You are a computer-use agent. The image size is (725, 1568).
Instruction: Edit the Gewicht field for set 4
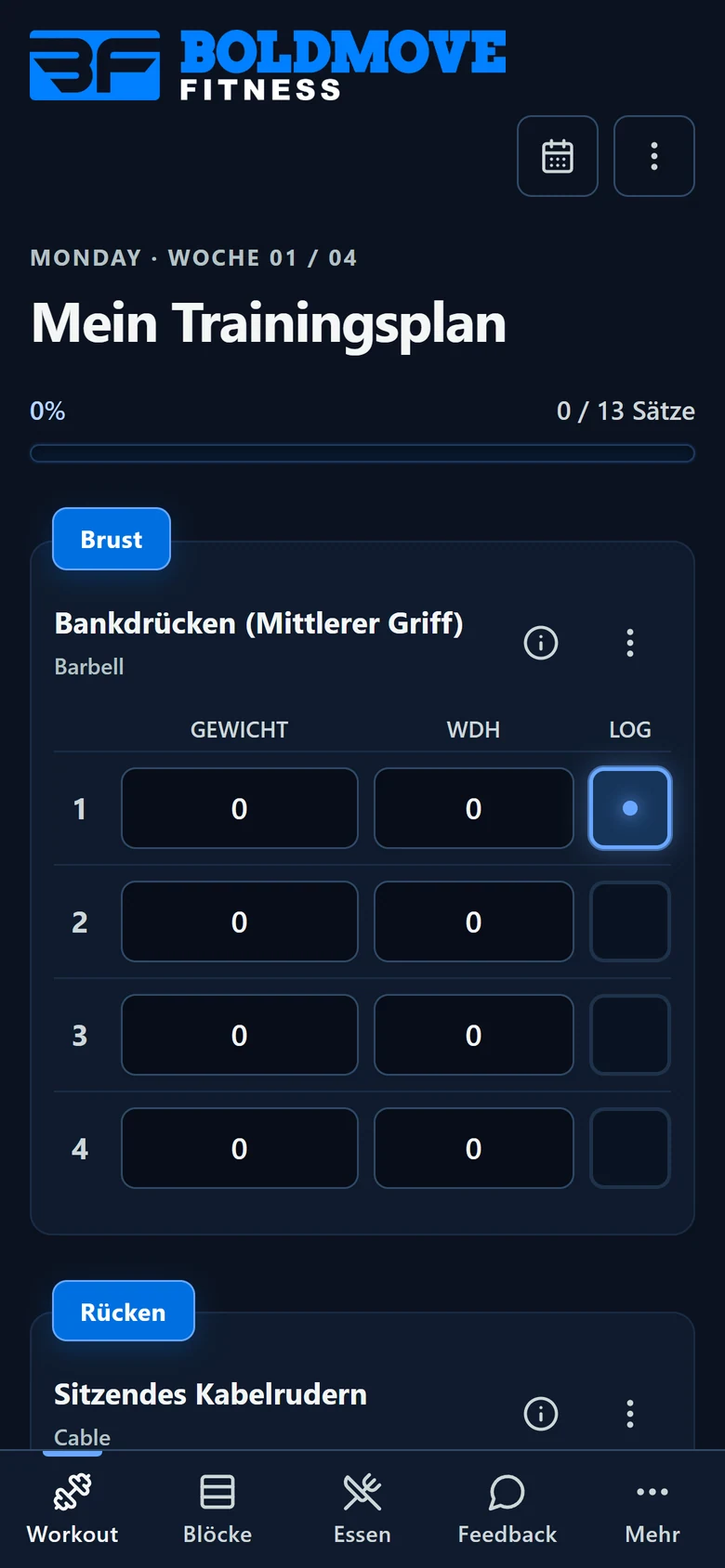[x=240, y=1148]
